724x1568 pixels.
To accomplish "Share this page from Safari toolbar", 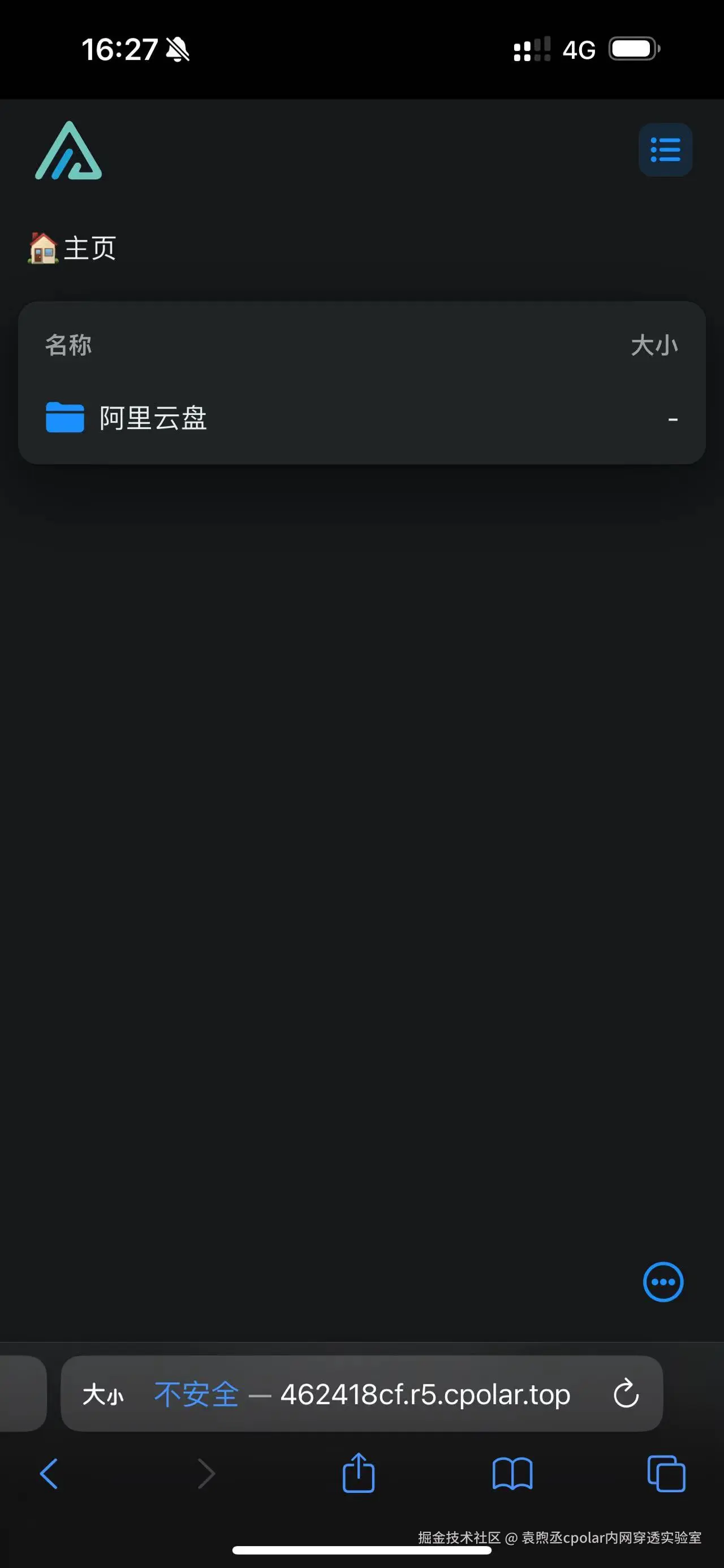I will tap(359, 1472).
